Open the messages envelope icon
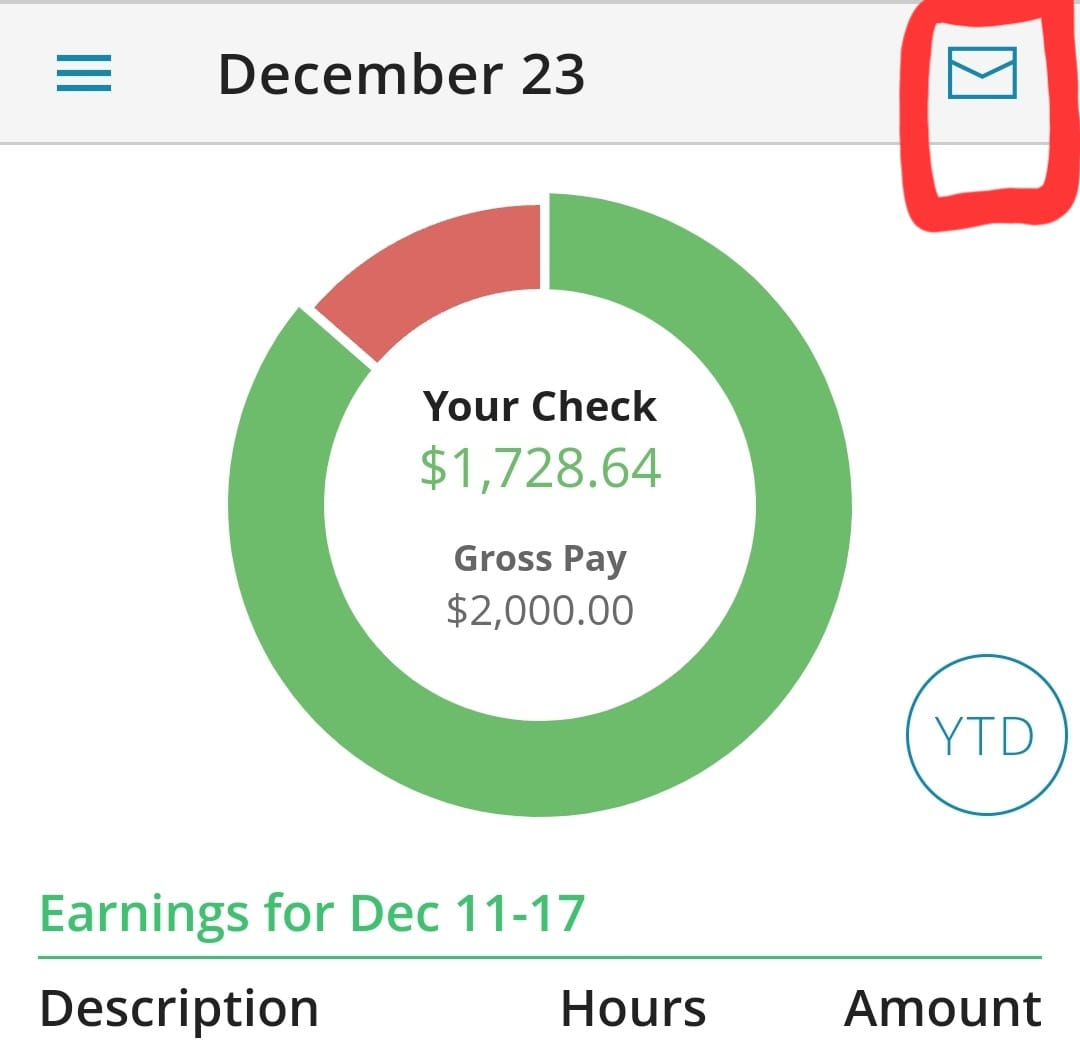 982,73
